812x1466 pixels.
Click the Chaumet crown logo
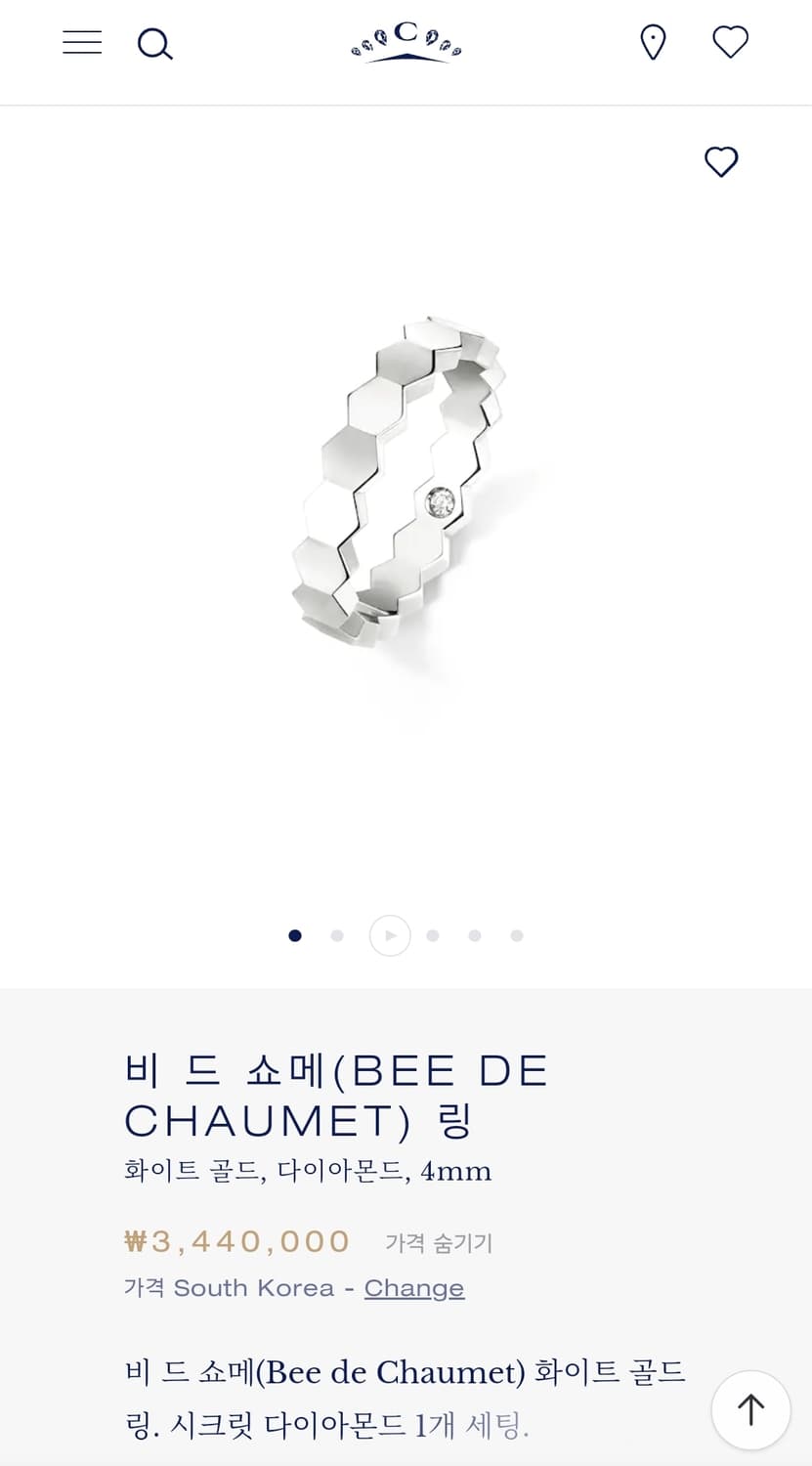pos(405,43)
